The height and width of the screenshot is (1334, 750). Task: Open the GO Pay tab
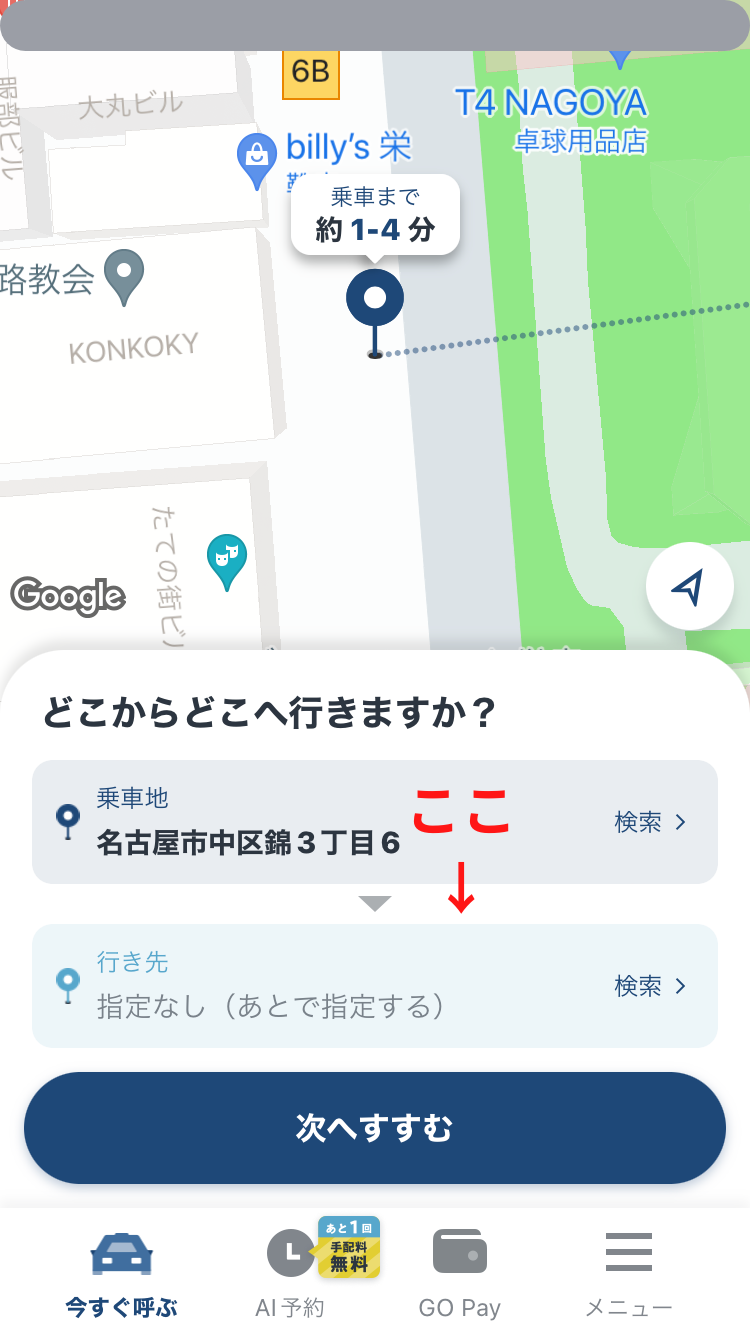click(x=460, y=1274)
